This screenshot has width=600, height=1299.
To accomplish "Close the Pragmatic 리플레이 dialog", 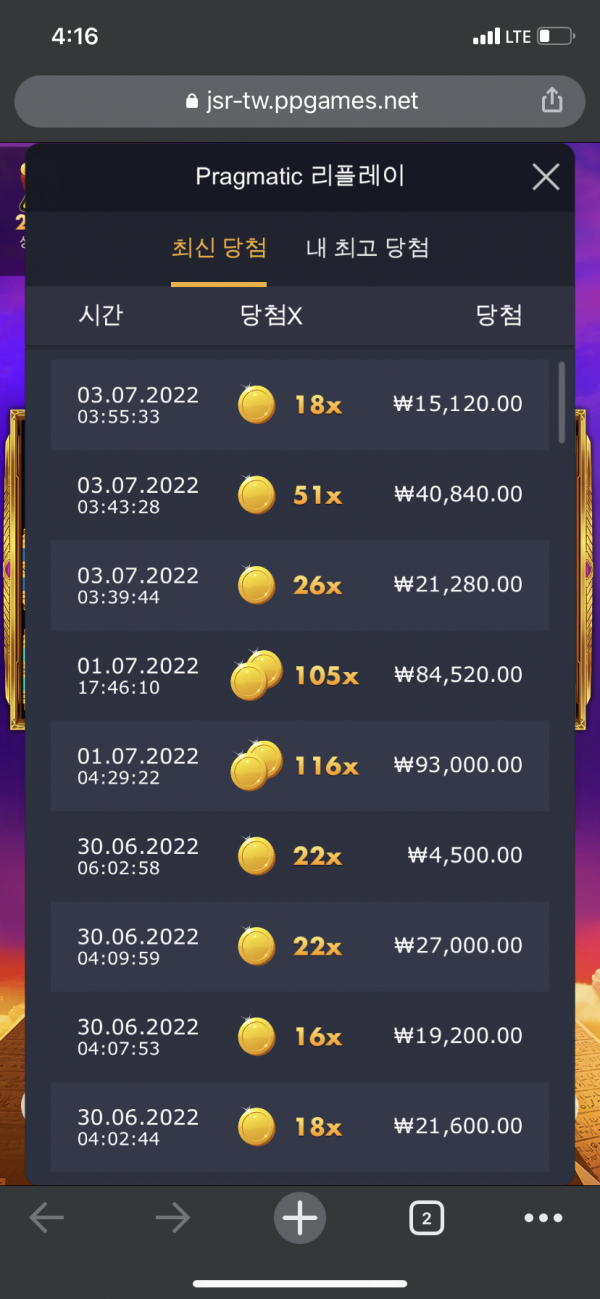I will [545, 177].
